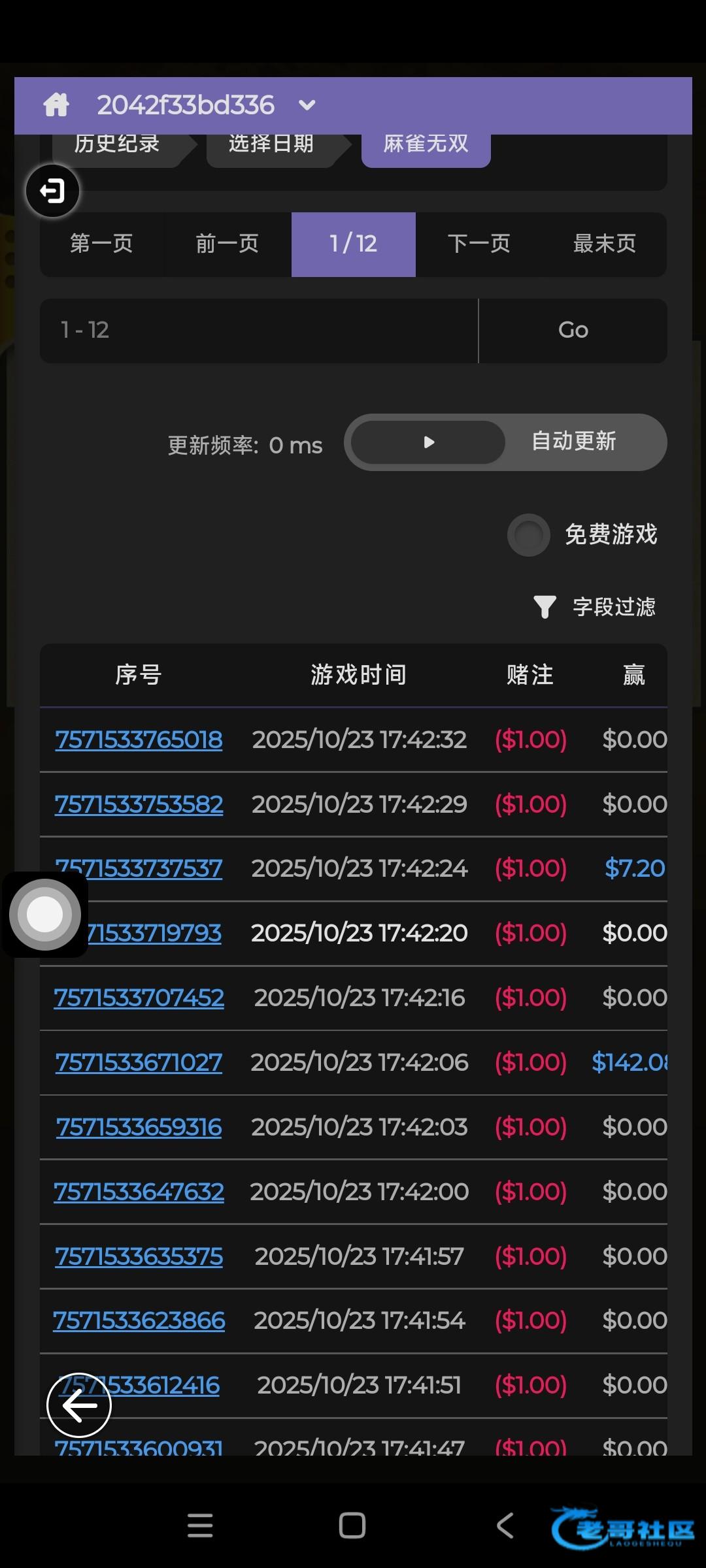Open system recent apps
The width and height of the screenshot is (706, 1568).
pos(200,1526)
